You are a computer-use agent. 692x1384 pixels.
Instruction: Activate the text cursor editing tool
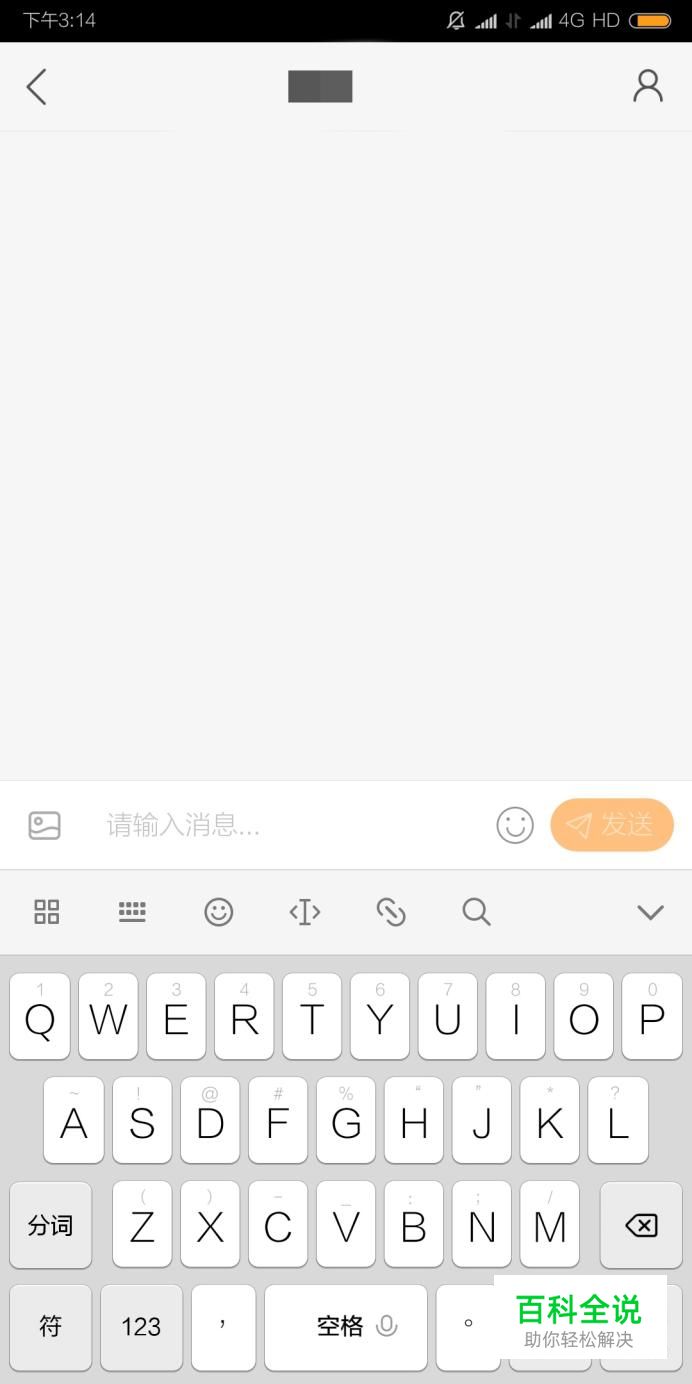[304, 911]
